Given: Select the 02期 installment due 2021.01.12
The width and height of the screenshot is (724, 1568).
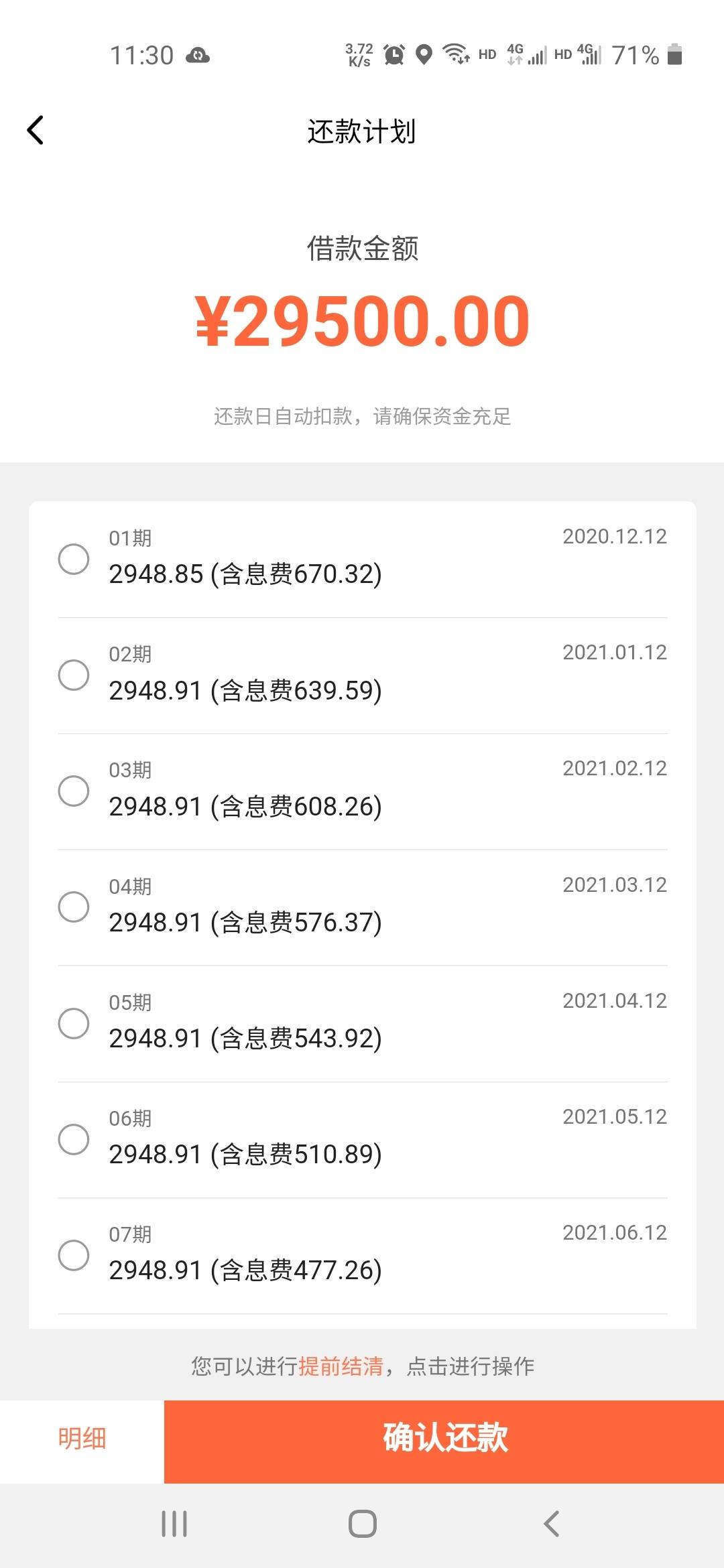Looking at the screenshot, I should [x=74, y=675].
